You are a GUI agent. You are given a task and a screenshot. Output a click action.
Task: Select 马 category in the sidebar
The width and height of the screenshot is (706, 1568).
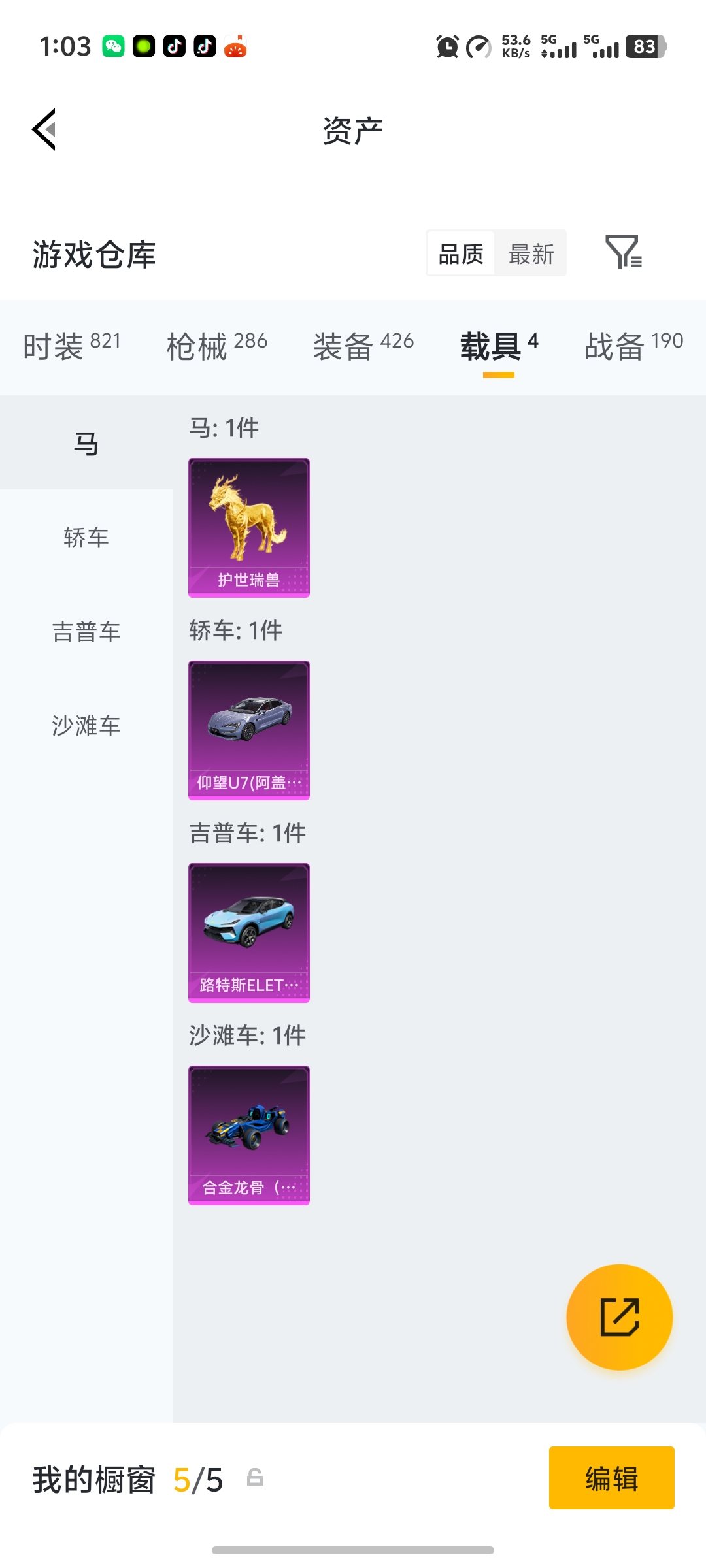[86, 443]
